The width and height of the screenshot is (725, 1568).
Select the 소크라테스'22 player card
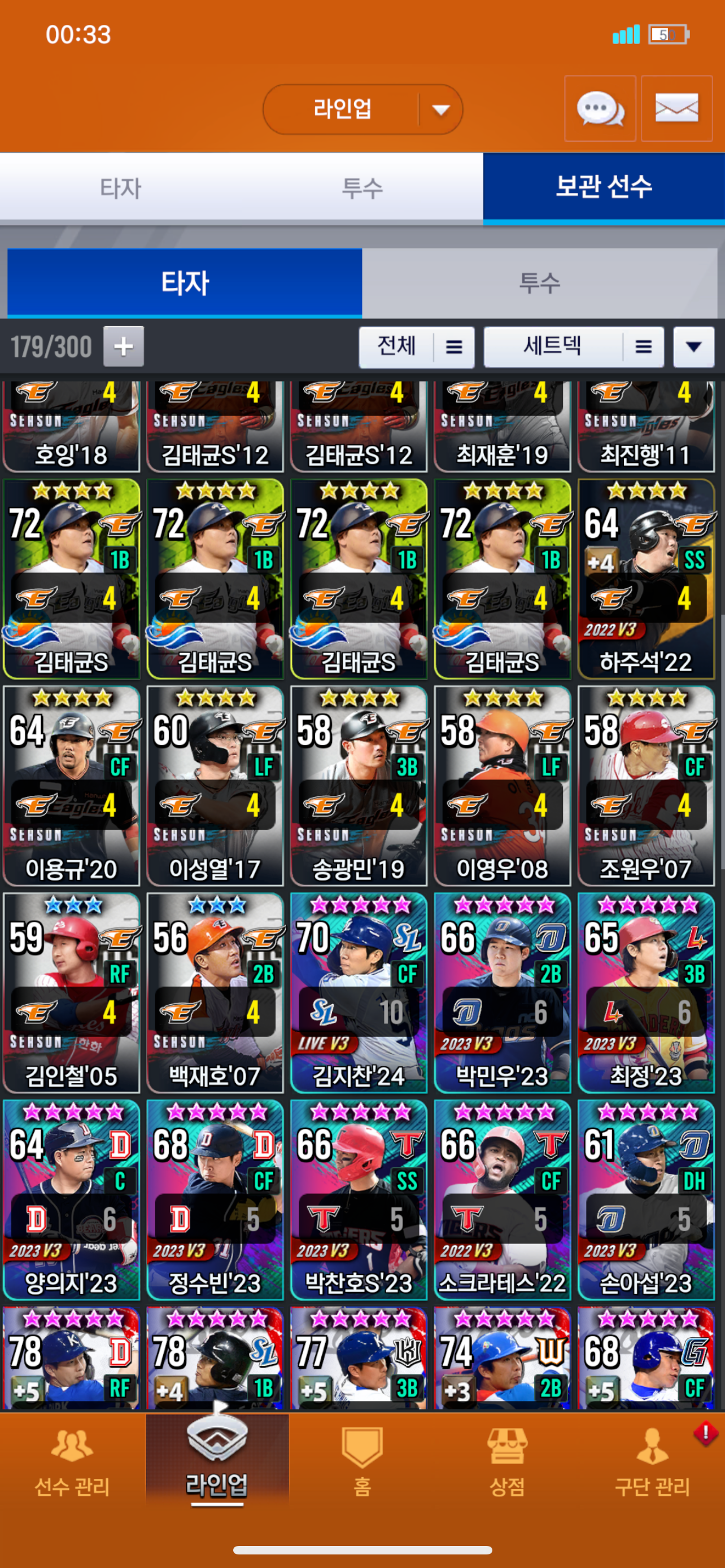(502, 1200)
